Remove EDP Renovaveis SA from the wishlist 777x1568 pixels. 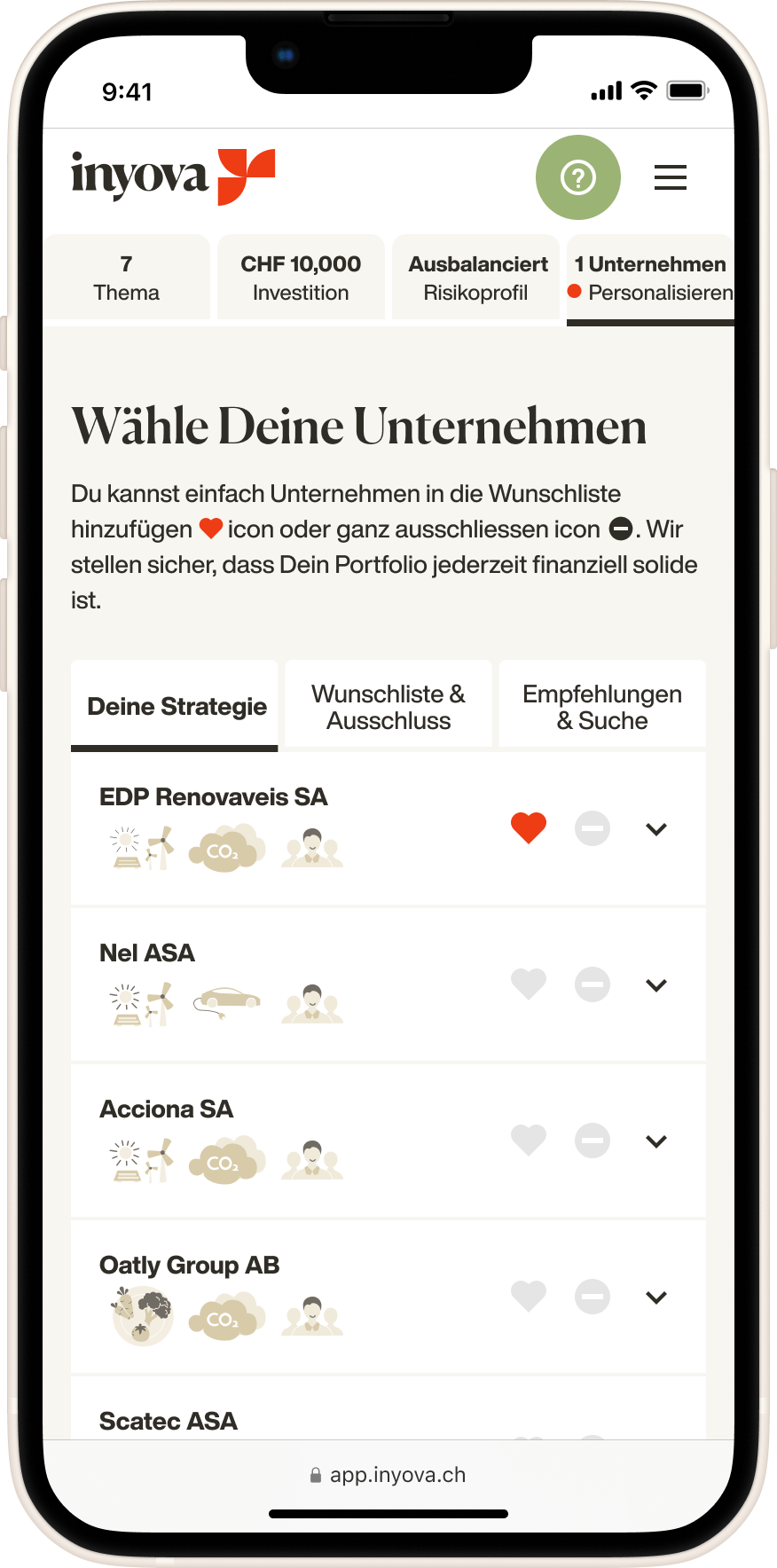click(529, 828)
